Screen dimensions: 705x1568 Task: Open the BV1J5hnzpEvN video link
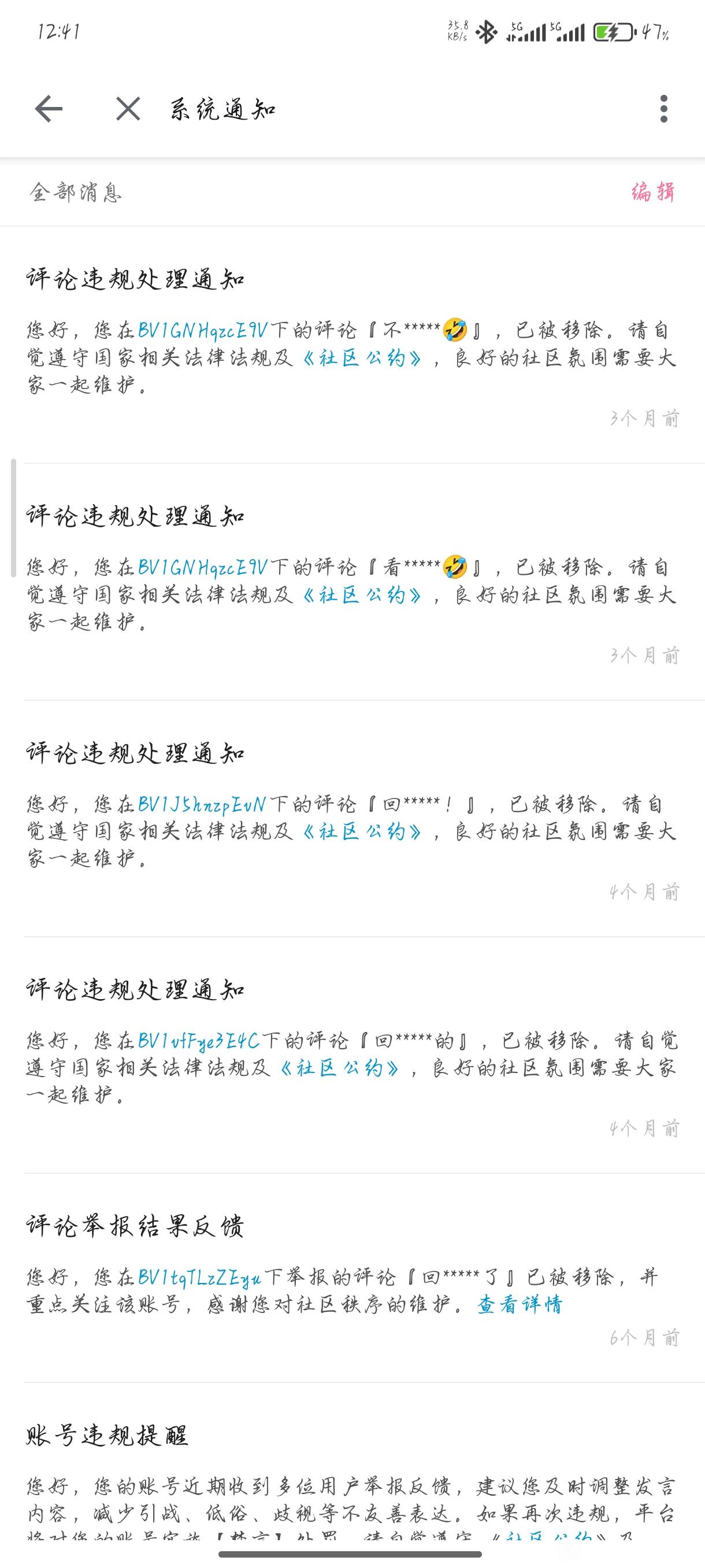(x=202, y=804)
